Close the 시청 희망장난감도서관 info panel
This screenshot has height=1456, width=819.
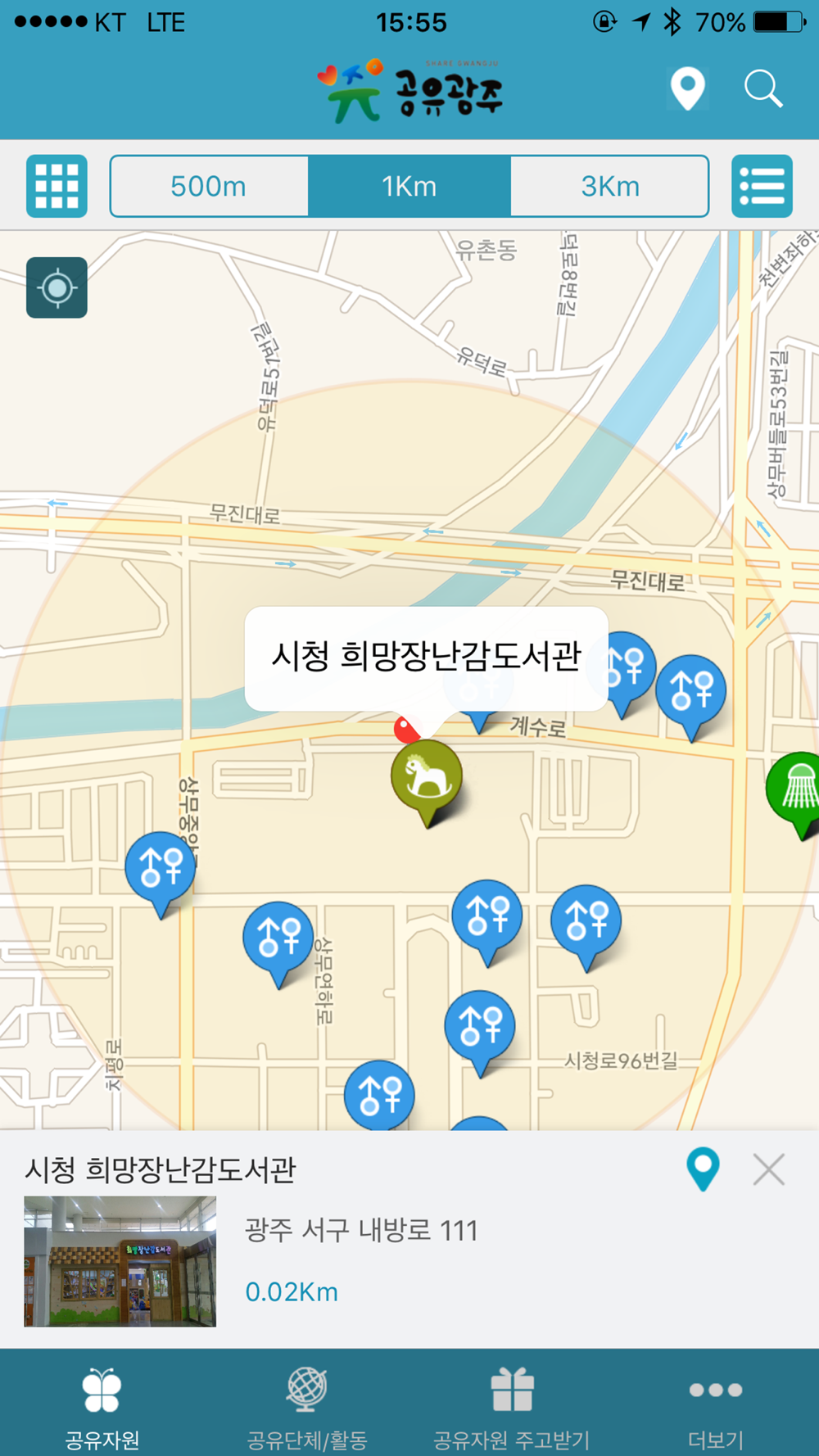(768, 1169)
